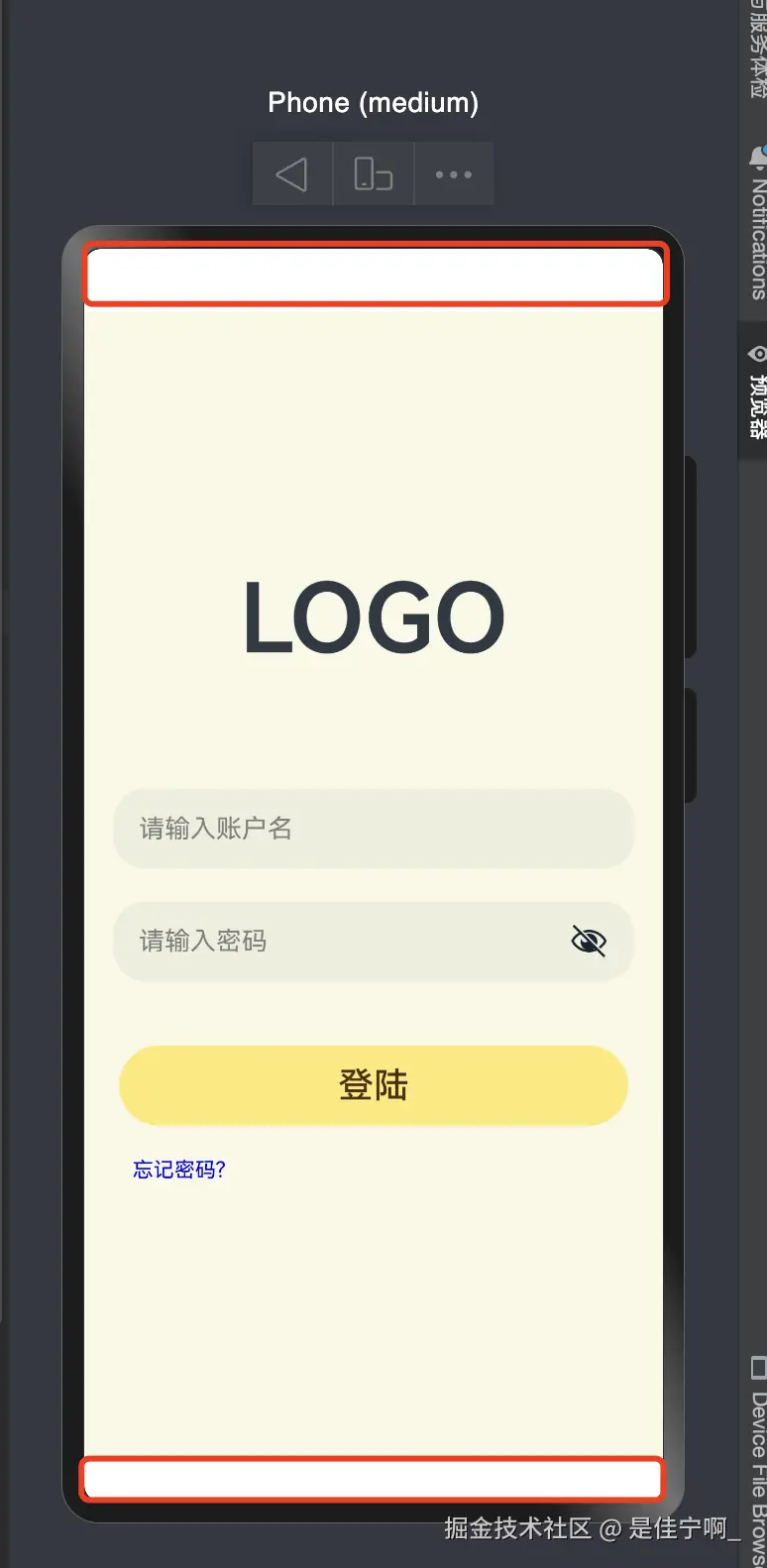Tap the device rotate/multi-device icon
Image resolution: width=767 pixels, height=1568 pixels.
tap(373, 174)
